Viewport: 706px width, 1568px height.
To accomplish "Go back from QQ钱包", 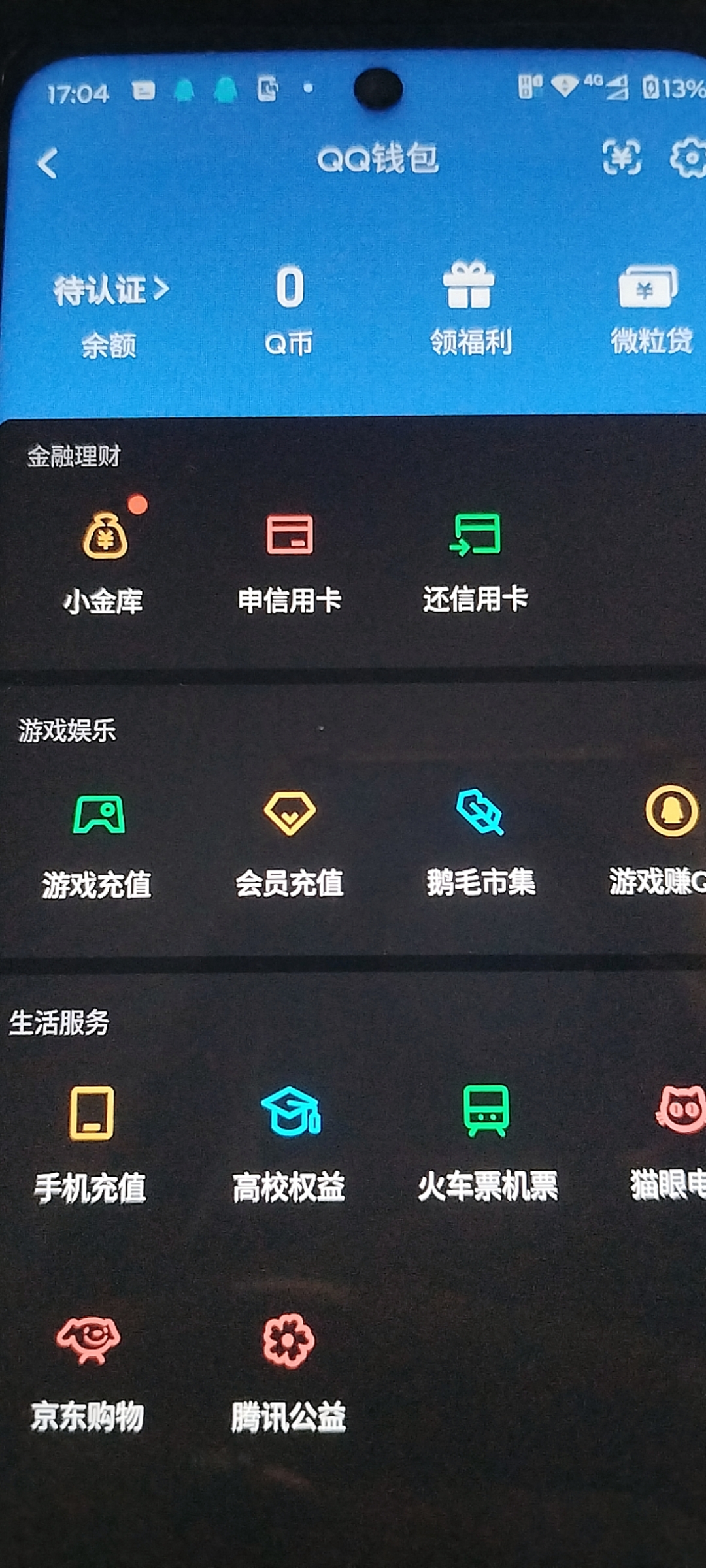I will click(47, 163).
